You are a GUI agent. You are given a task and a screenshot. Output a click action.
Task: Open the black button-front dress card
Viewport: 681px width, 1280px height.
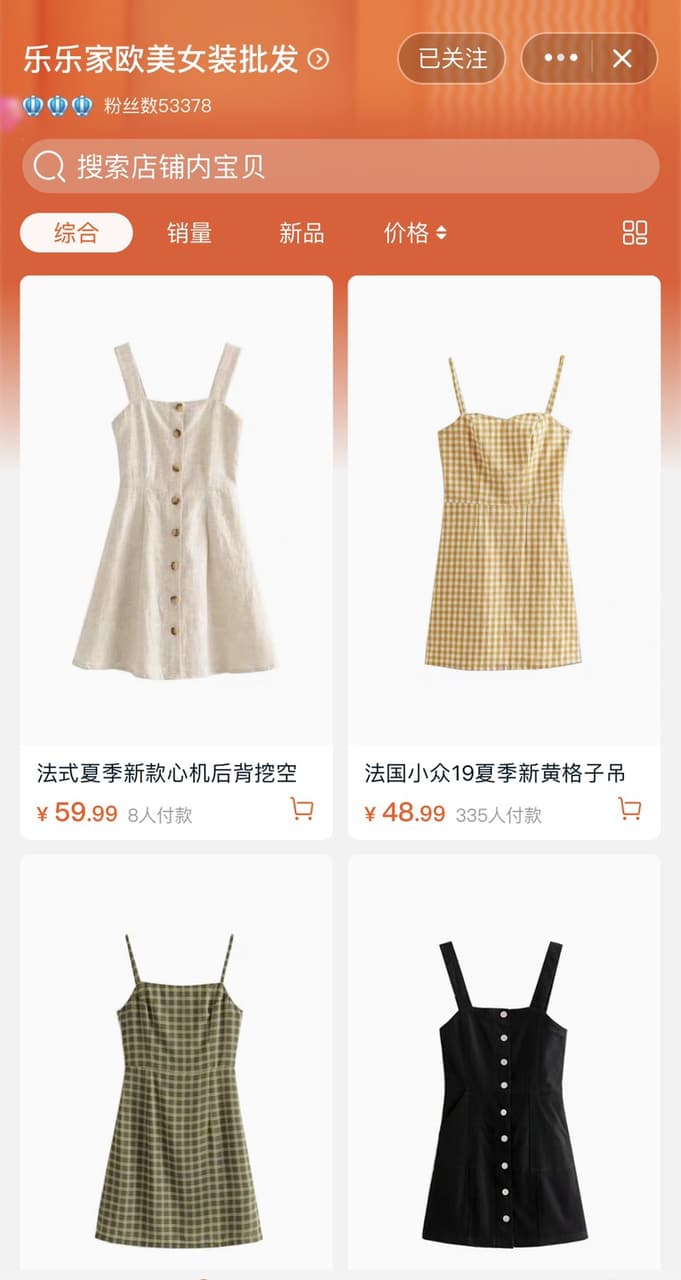pos(504,1066)
